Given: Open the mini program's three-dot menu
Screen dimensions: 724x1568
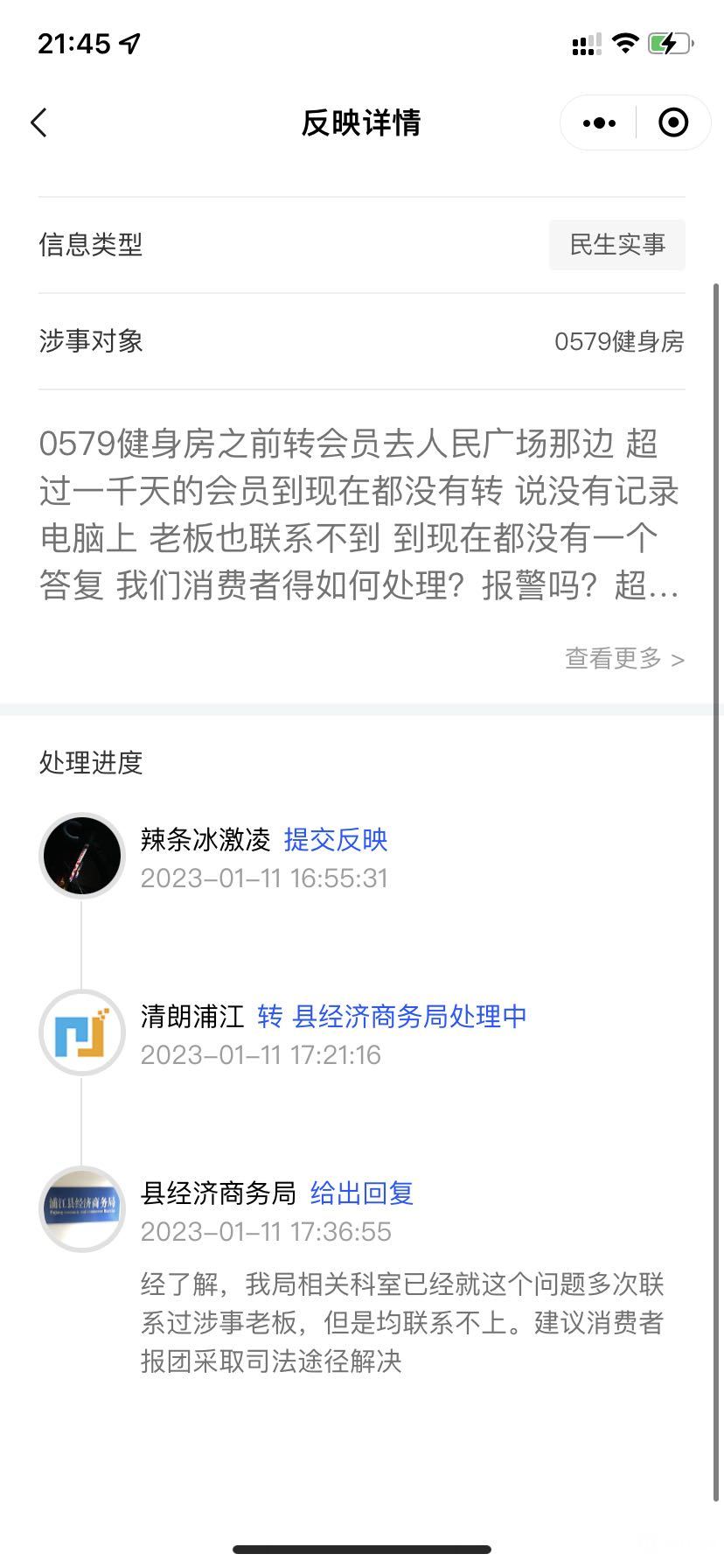Looking at the screenshot, I should [x=599, y=123].
